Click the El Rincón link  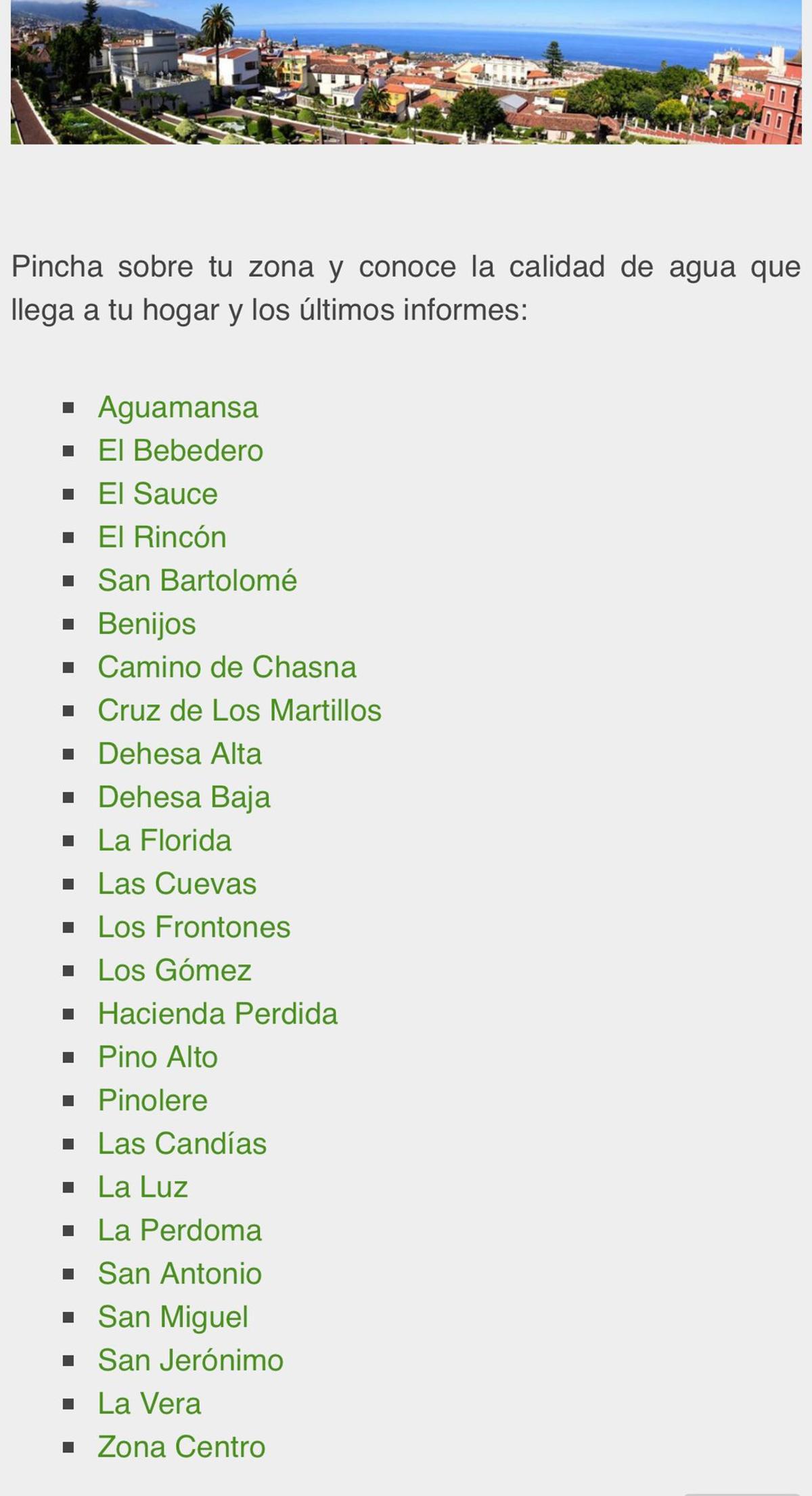click(x=162, y=537)
